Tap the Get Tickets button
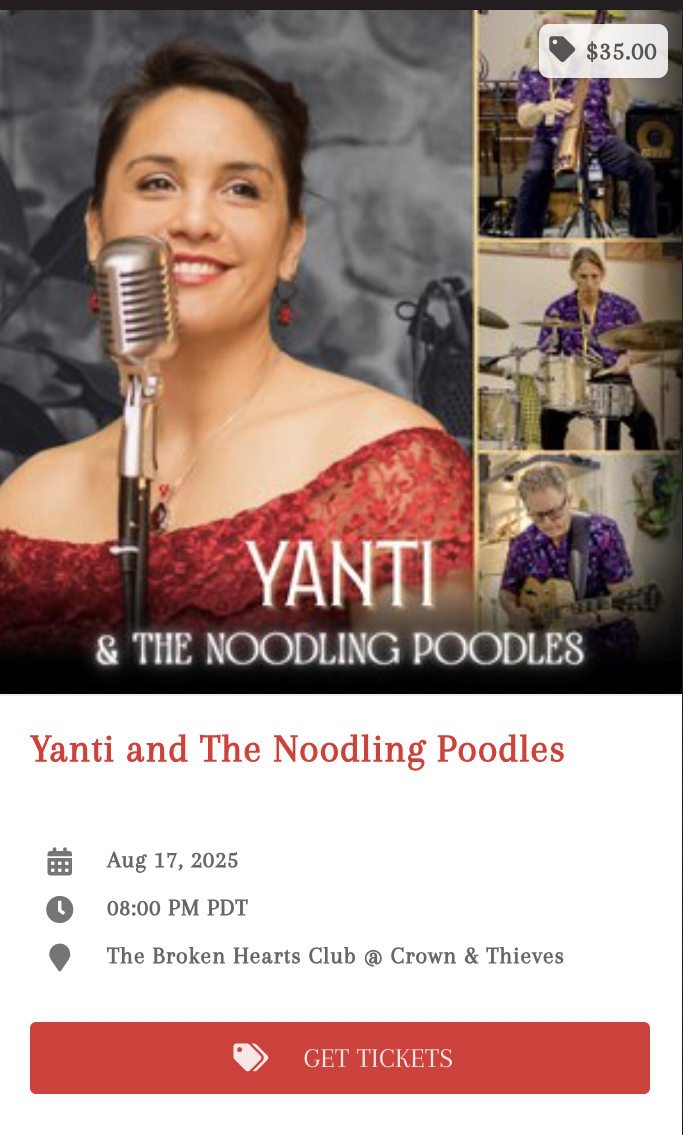Image resolution: width=683 pixels, height=1135 pixels. point(339,1058)
